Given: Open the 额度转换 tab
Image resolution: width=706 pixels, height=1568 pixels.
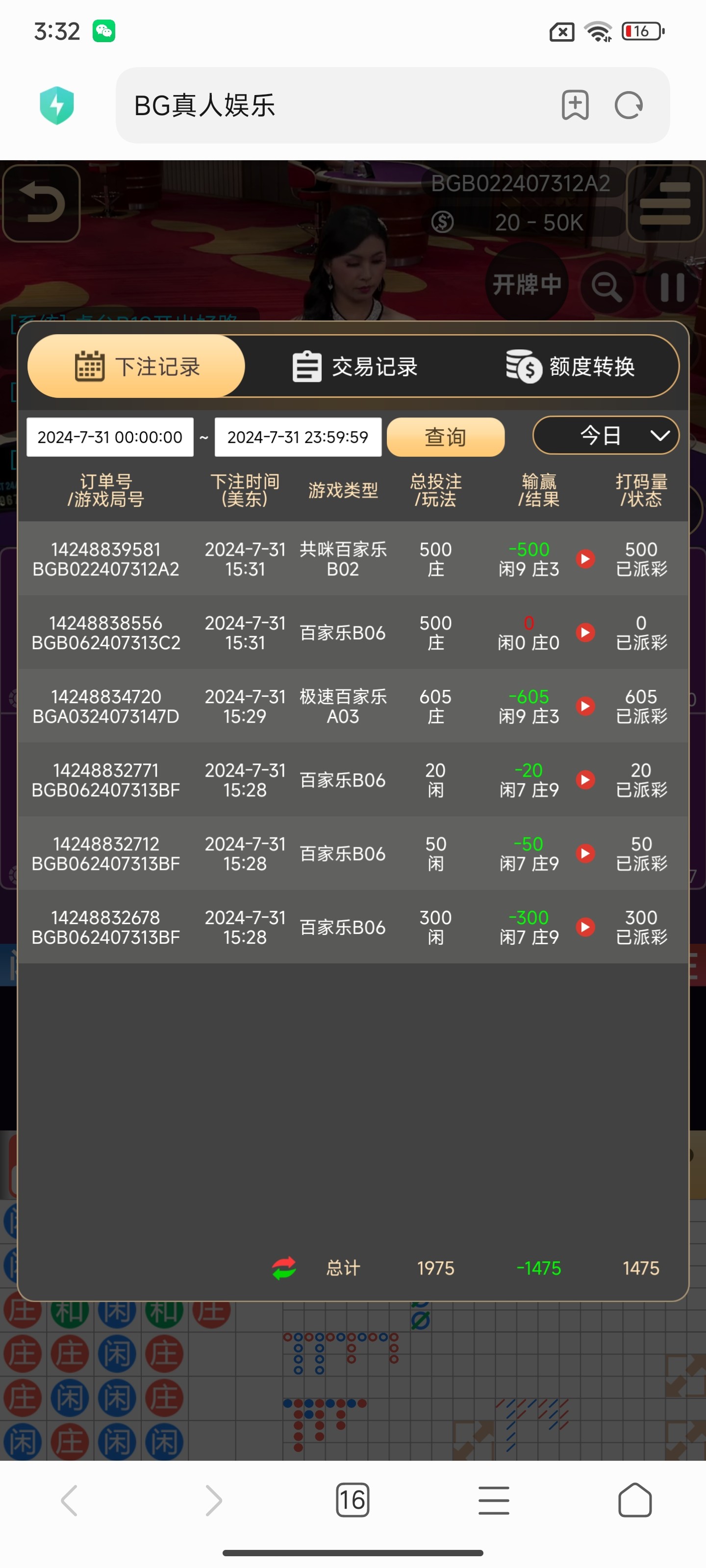Looking at the screenshot, I should (571, 367).
